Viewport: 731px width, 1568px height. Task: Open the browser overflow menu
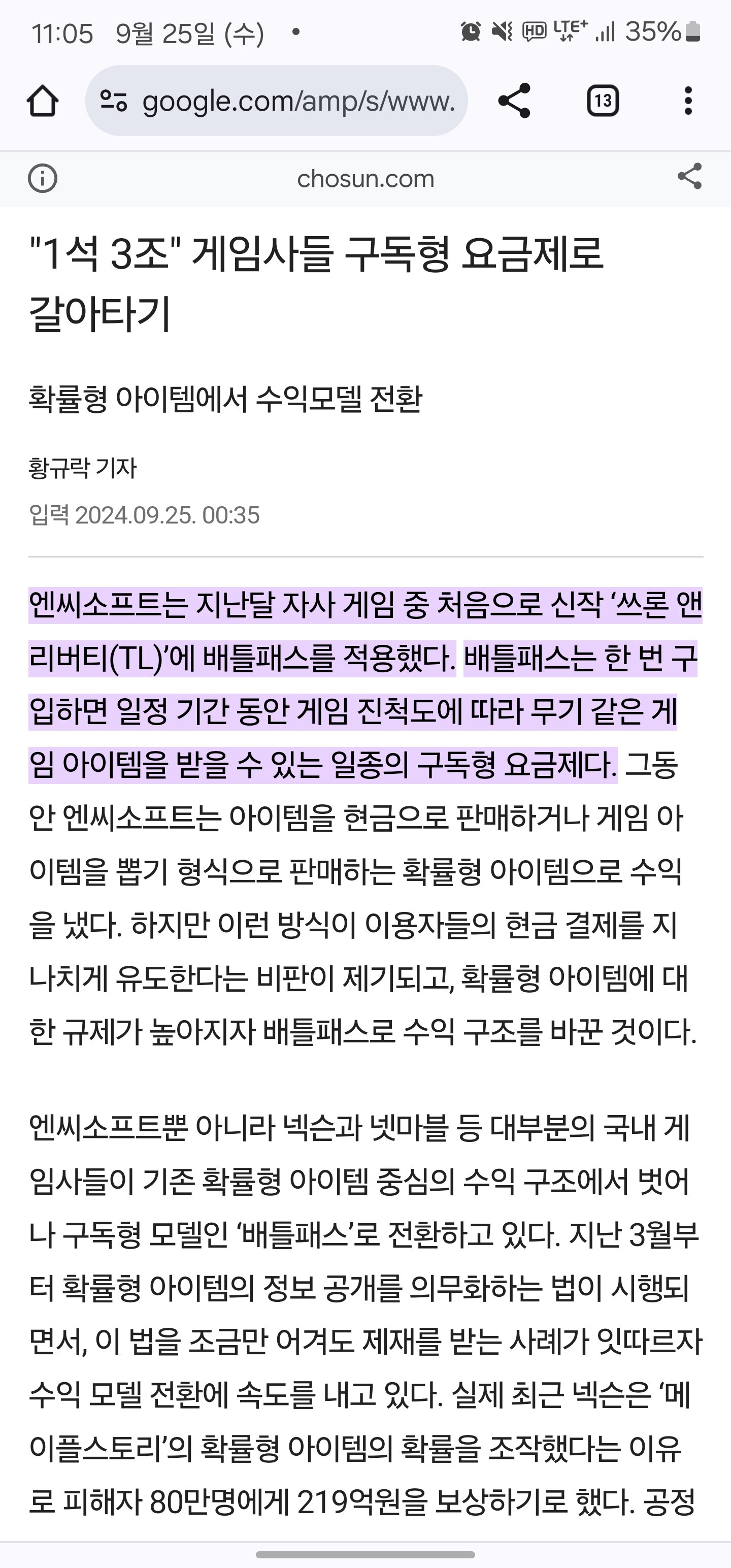coord(688,101)
